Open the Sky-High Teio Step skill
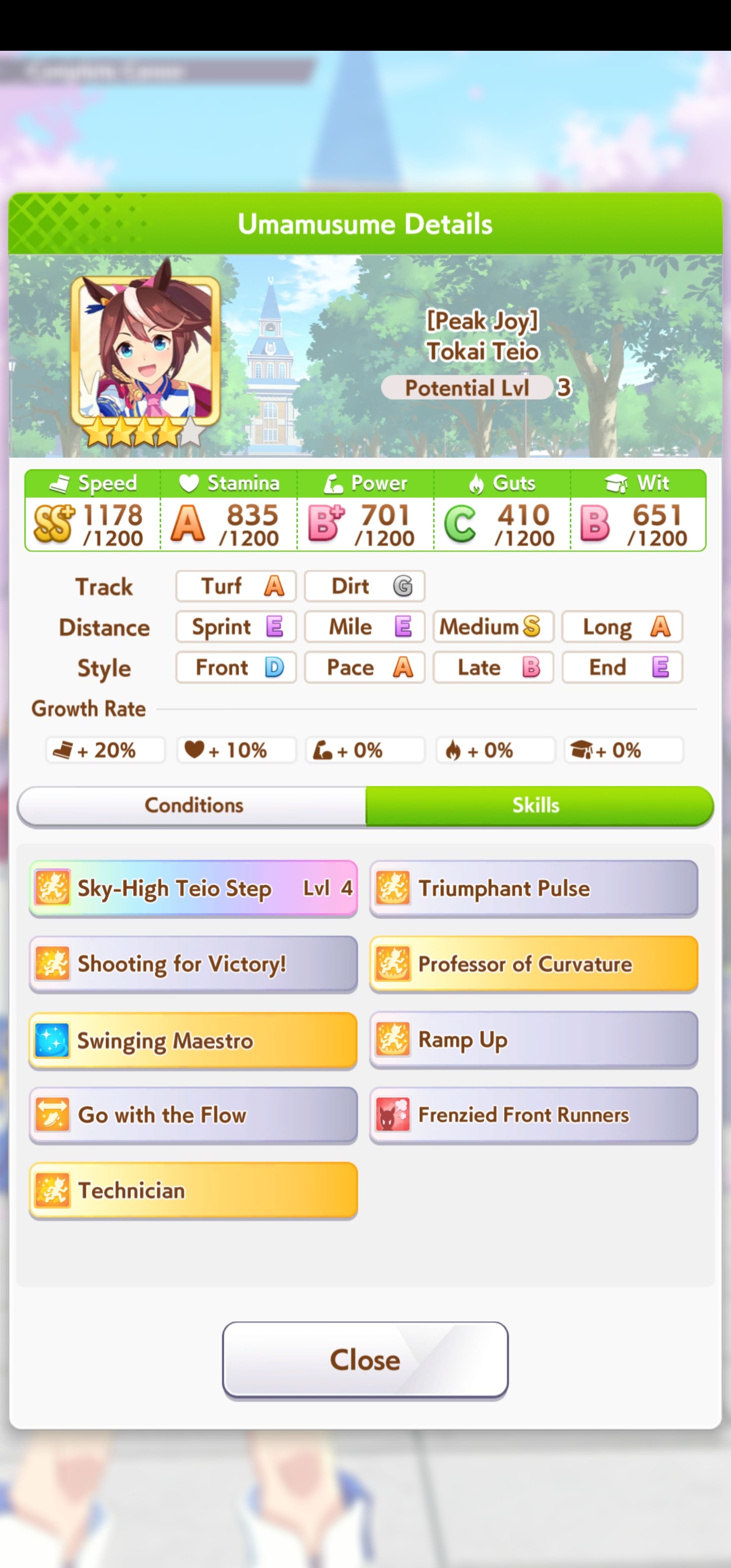This screenshot has height=1568, width=731. click(193, 888)
